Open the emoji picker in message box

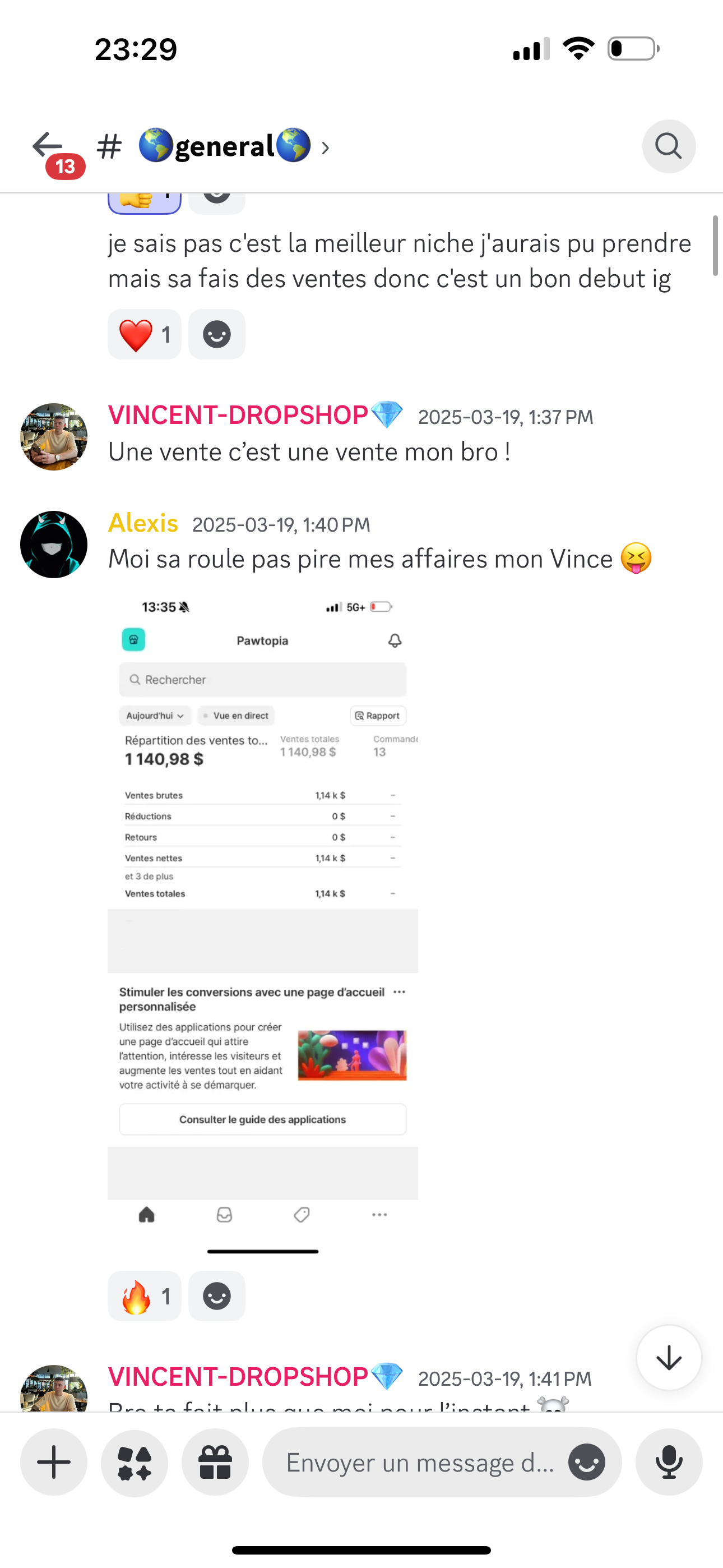point(587,1462)
